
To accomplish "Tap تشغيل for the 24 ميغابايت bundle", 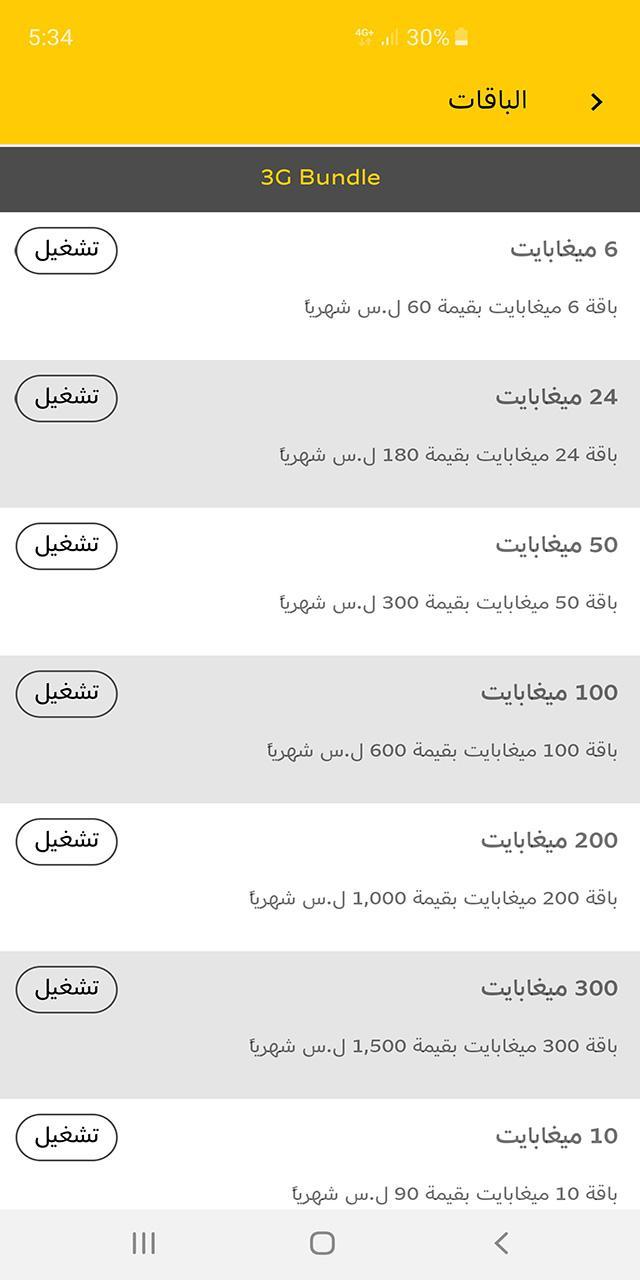I will [x=66, y=398].
